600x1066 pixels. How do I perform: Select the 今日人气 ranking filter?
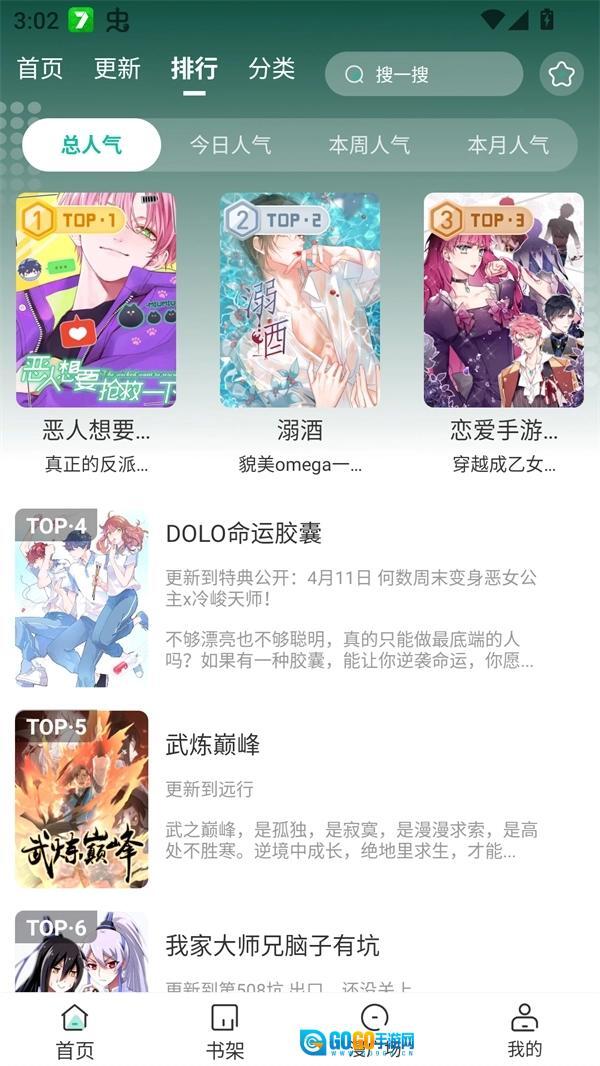pyautogui.click(x=230, y=145)
